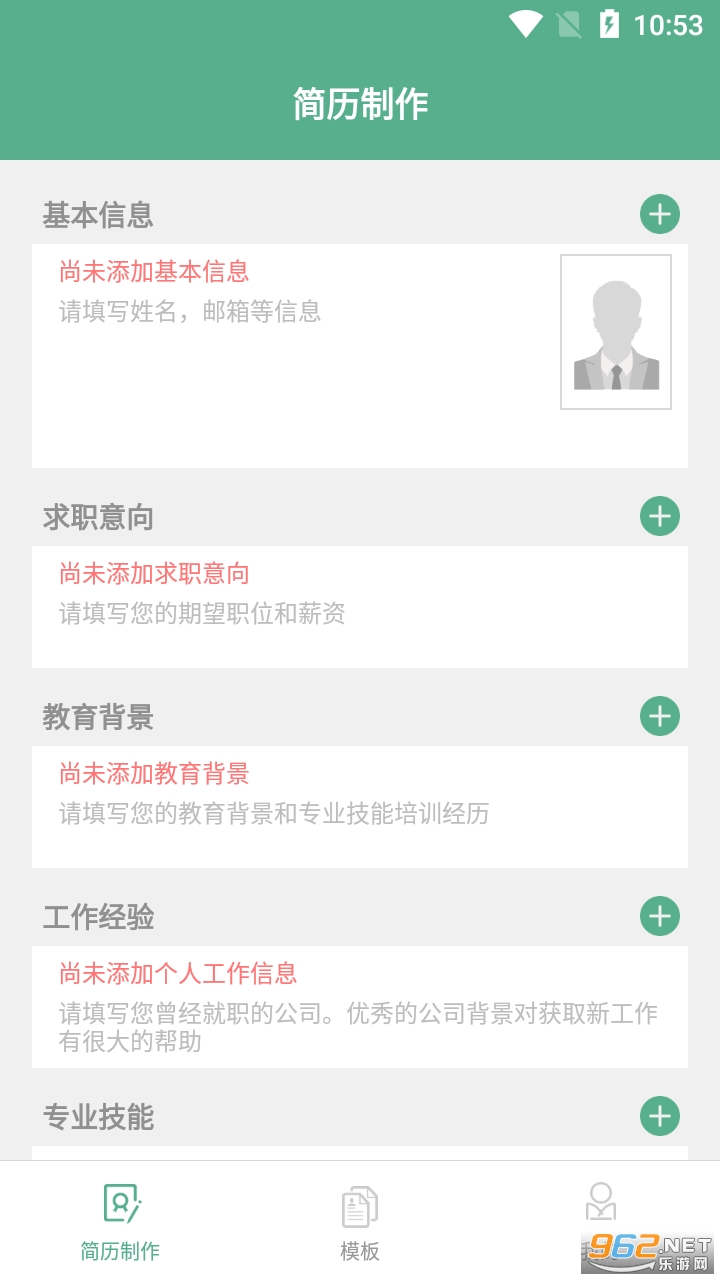Select the 简历制作 tab
Image resolution: width=720 pixels, height=1280 pixels.
coord(120,1222)
